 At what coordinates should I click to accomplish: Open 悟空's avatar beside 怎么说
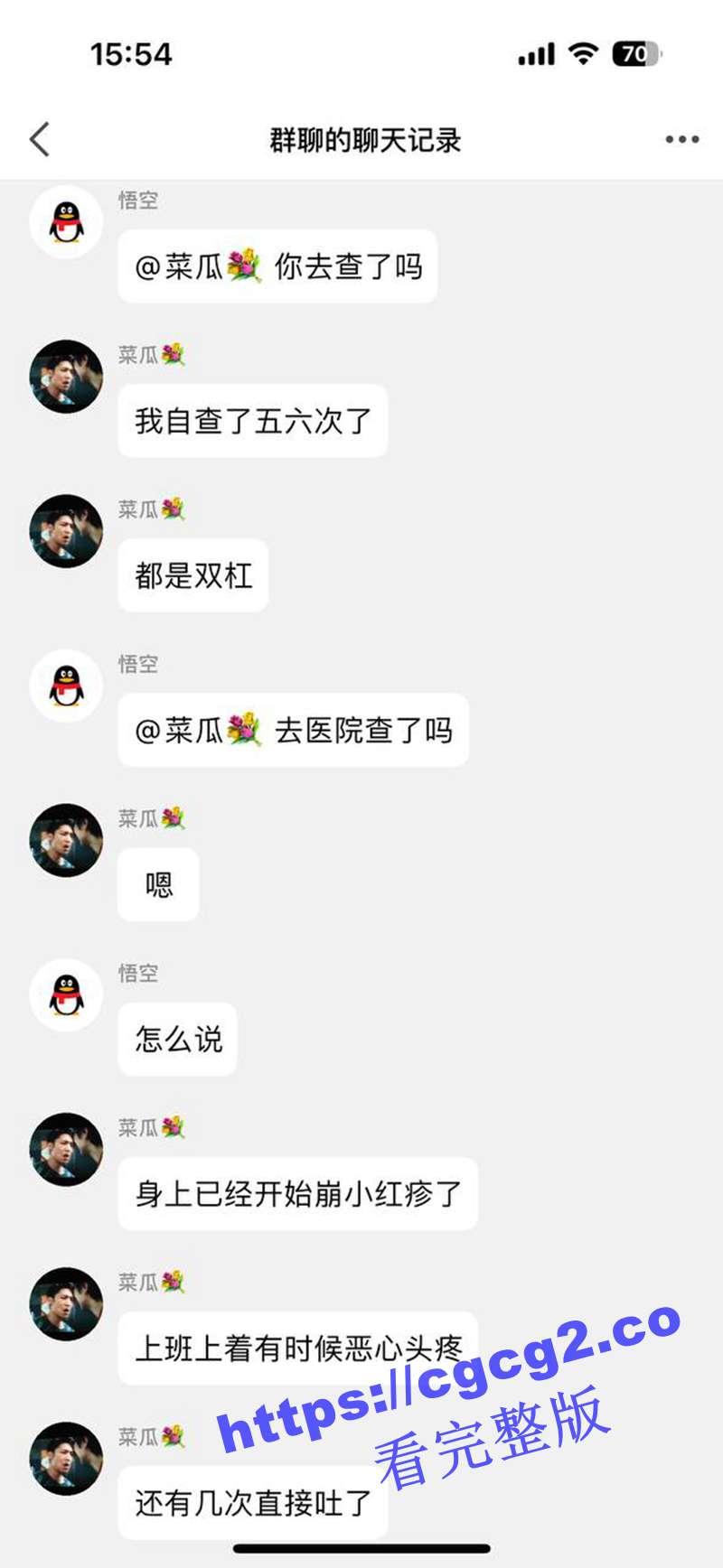coord(64,994)
